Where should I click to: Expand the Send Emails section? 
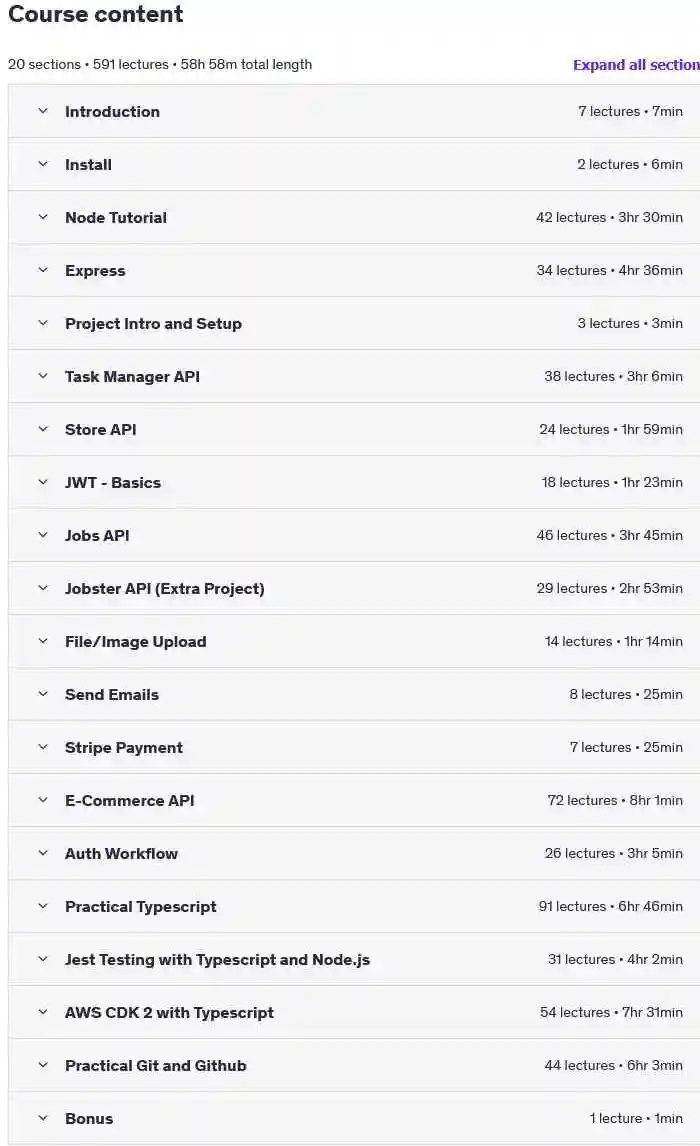coord(354,694)
